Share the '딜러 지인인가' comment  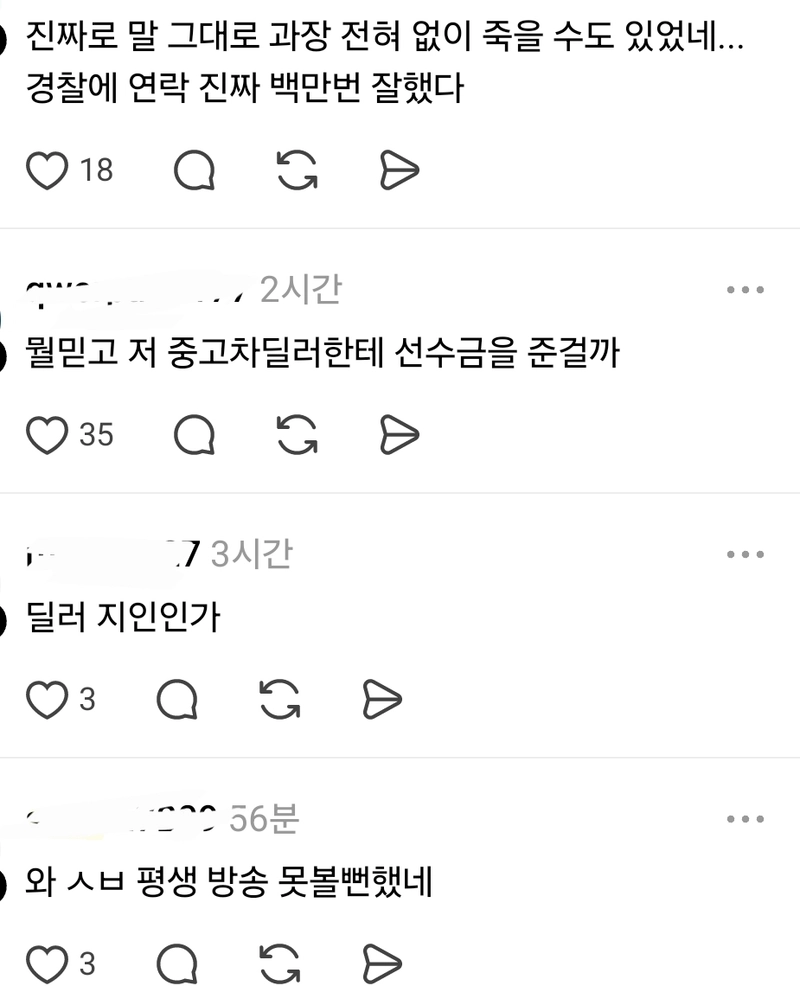click(382, 699)
